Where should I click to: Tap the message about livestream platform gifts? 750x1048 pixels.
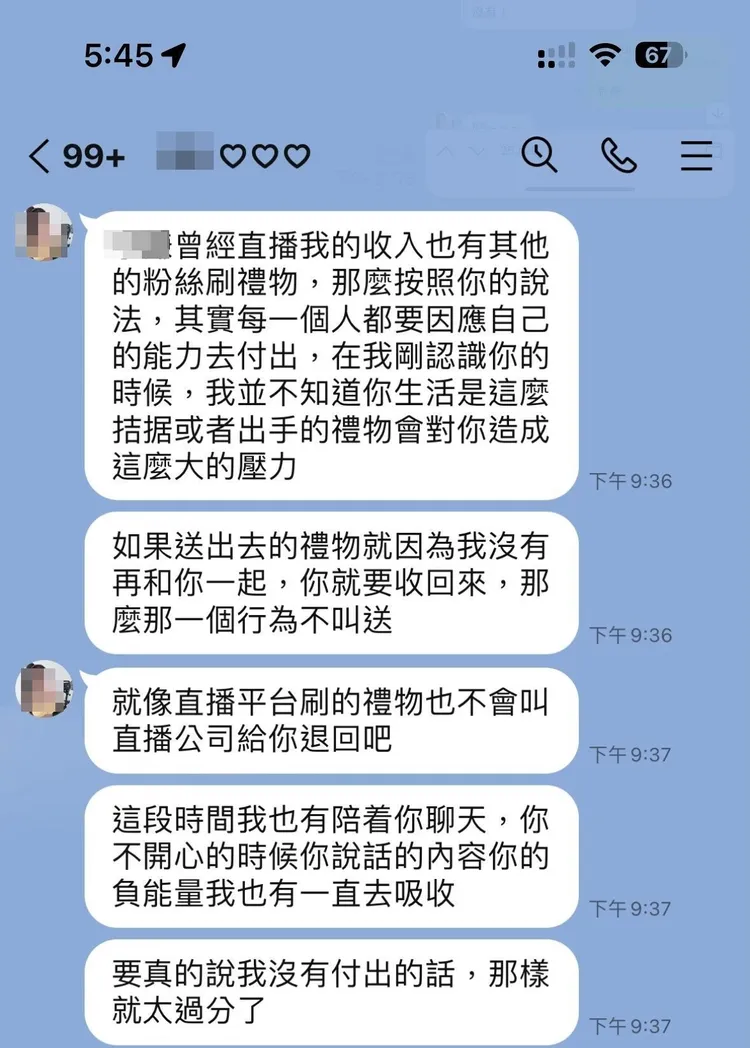tap(330, 720)
